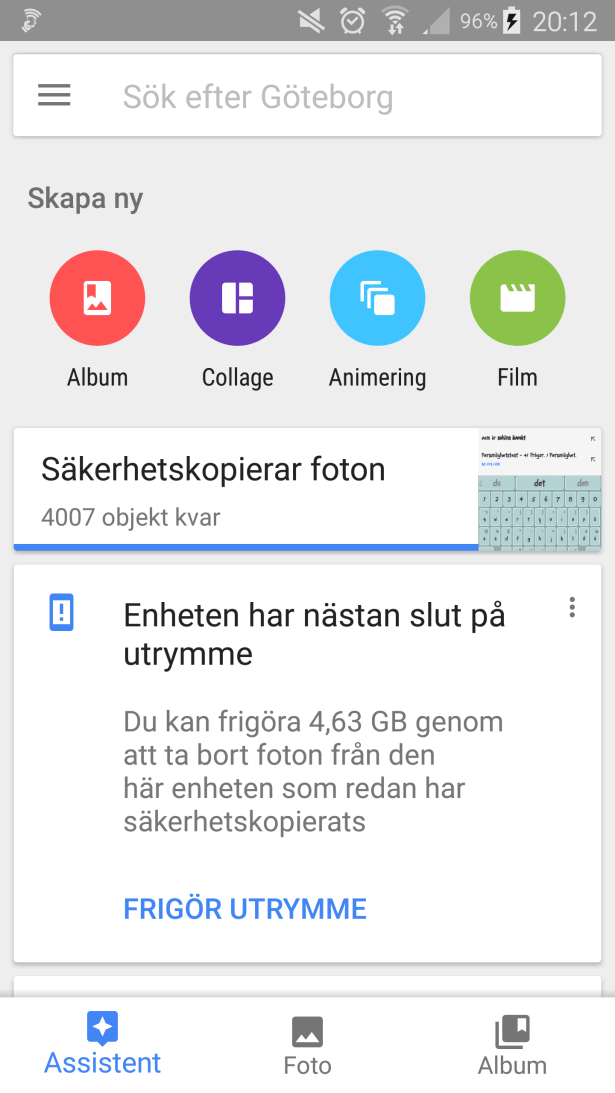The image size is (615, 1093).
Task: Create a new Collage
Action: (237, 298)
